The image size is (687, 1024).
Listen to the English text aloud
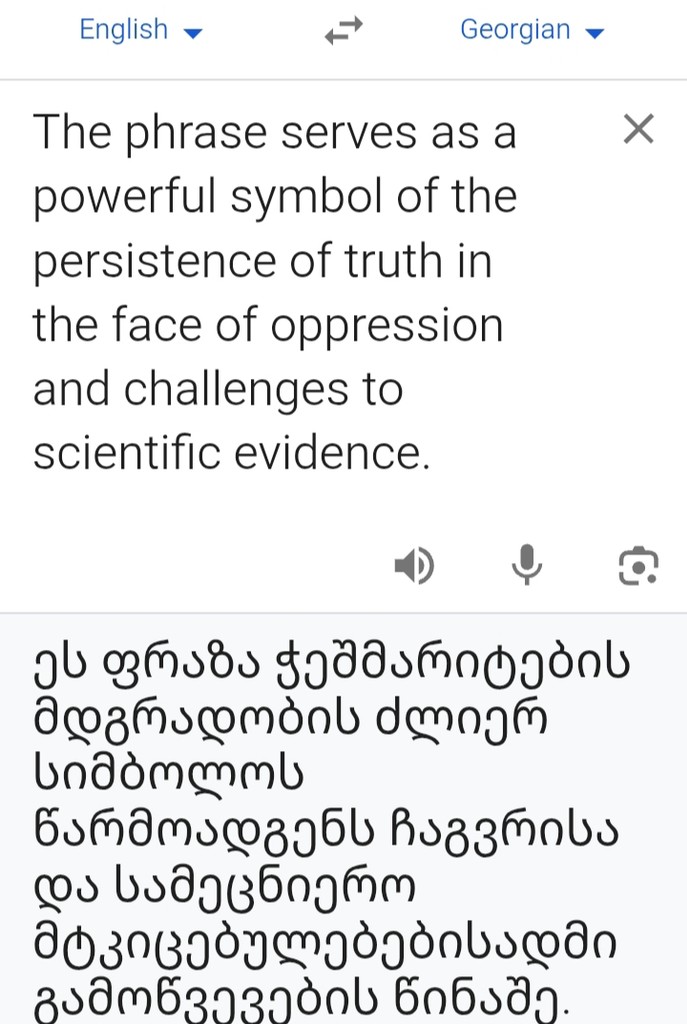pos(413,566)
